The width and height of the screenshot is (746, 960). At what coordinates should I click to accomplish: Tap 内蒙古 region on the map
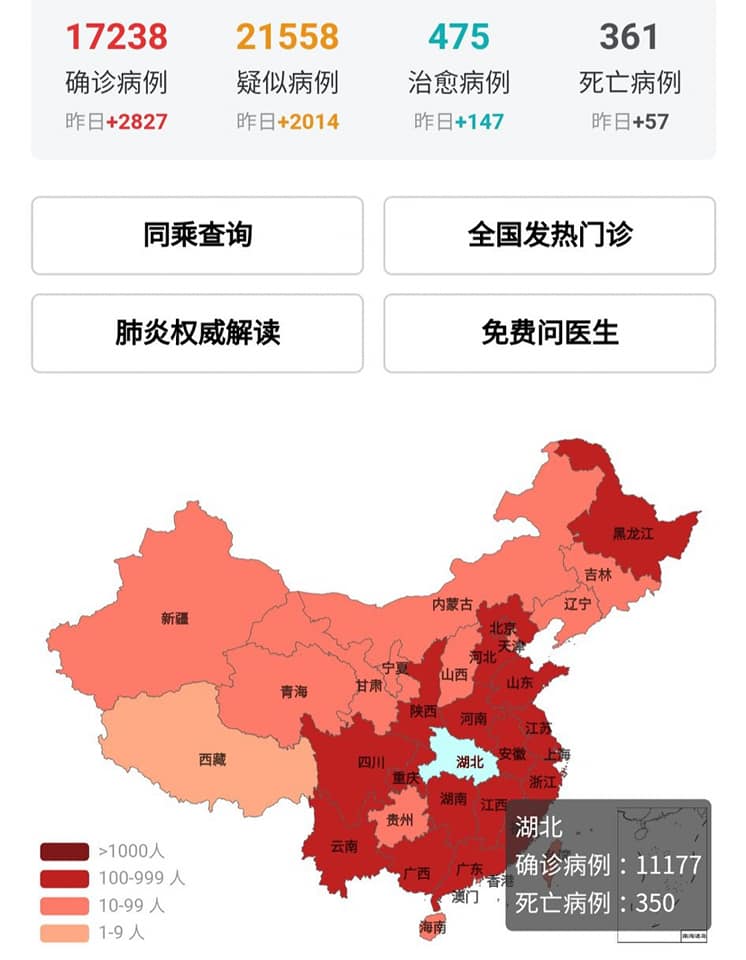point(452,605)
